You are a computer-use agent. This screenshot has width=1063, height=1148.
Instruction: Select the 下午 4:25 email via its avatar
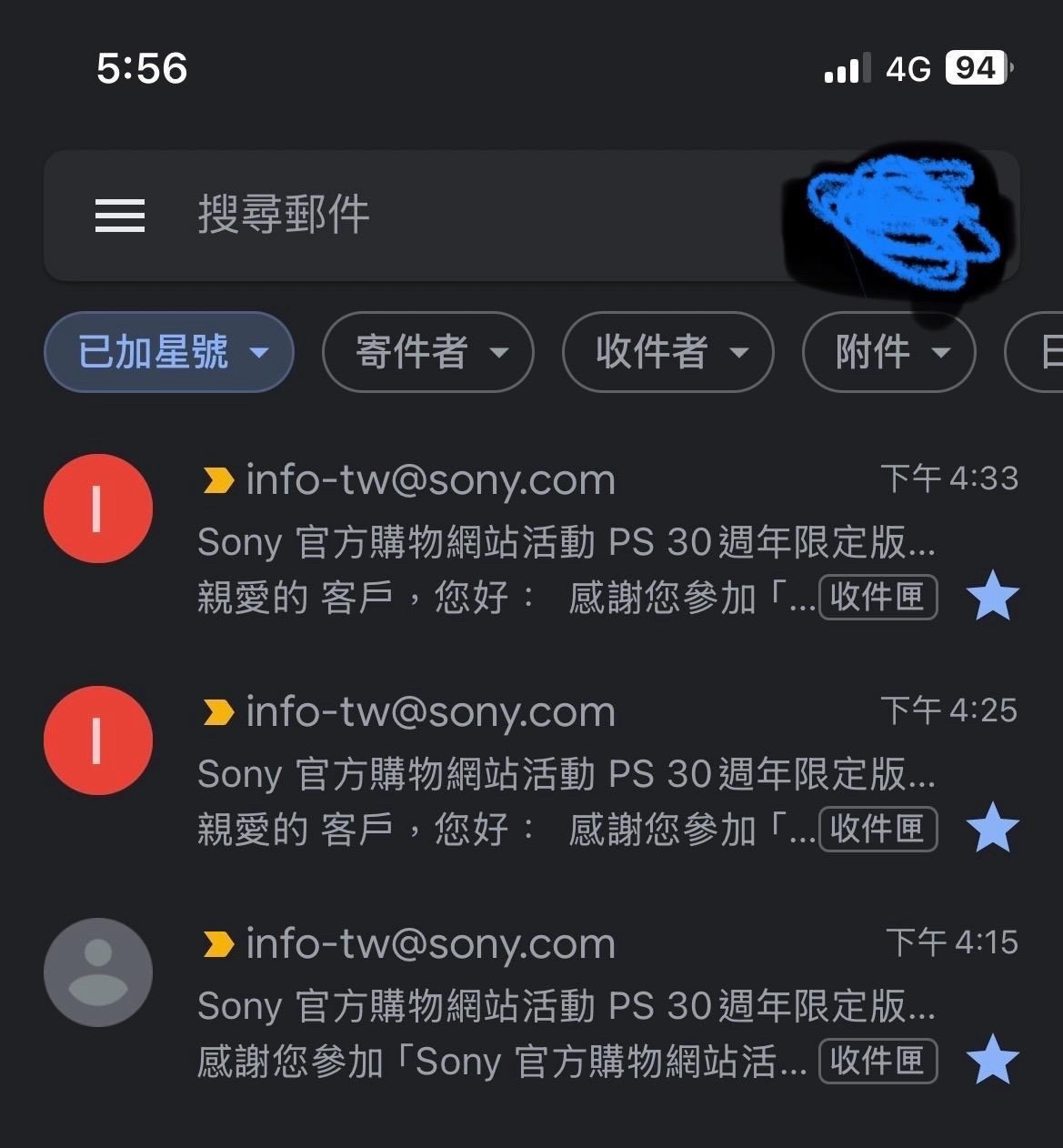coord(98,740)
